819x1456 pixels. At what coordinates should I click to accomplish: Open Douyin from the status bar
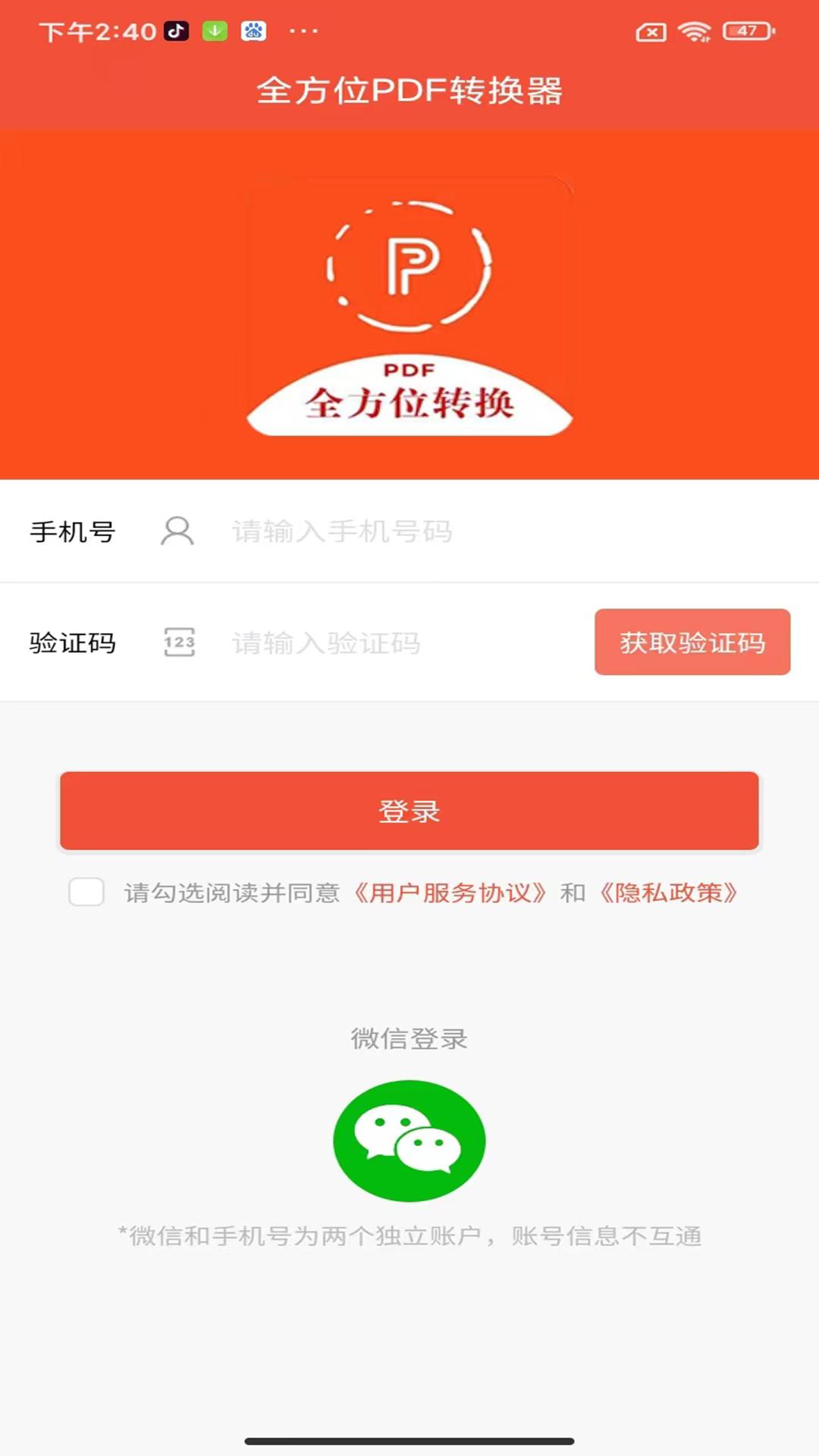[x=174, y=30]
